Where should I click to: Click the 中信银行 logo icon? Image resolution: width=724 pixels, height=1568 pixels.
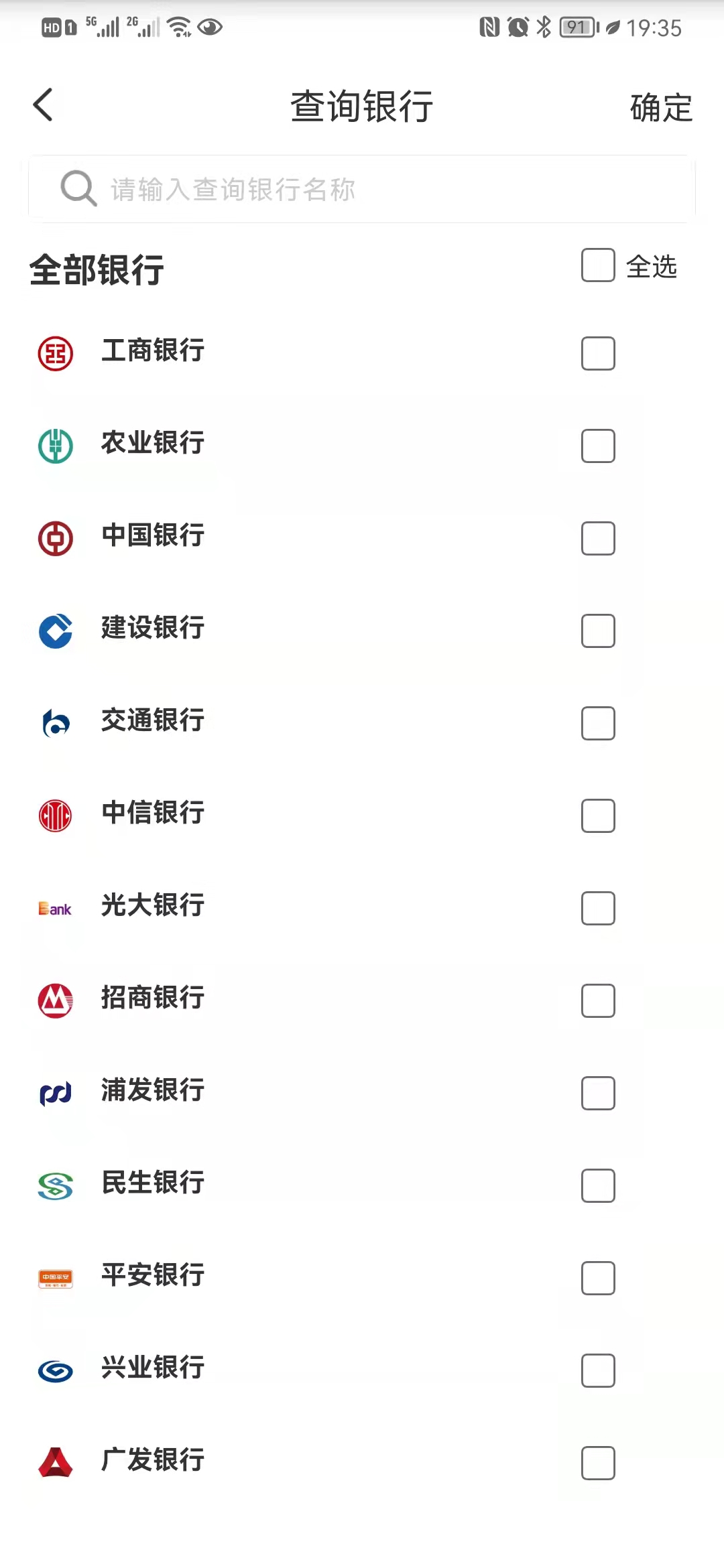coord(55,815)
